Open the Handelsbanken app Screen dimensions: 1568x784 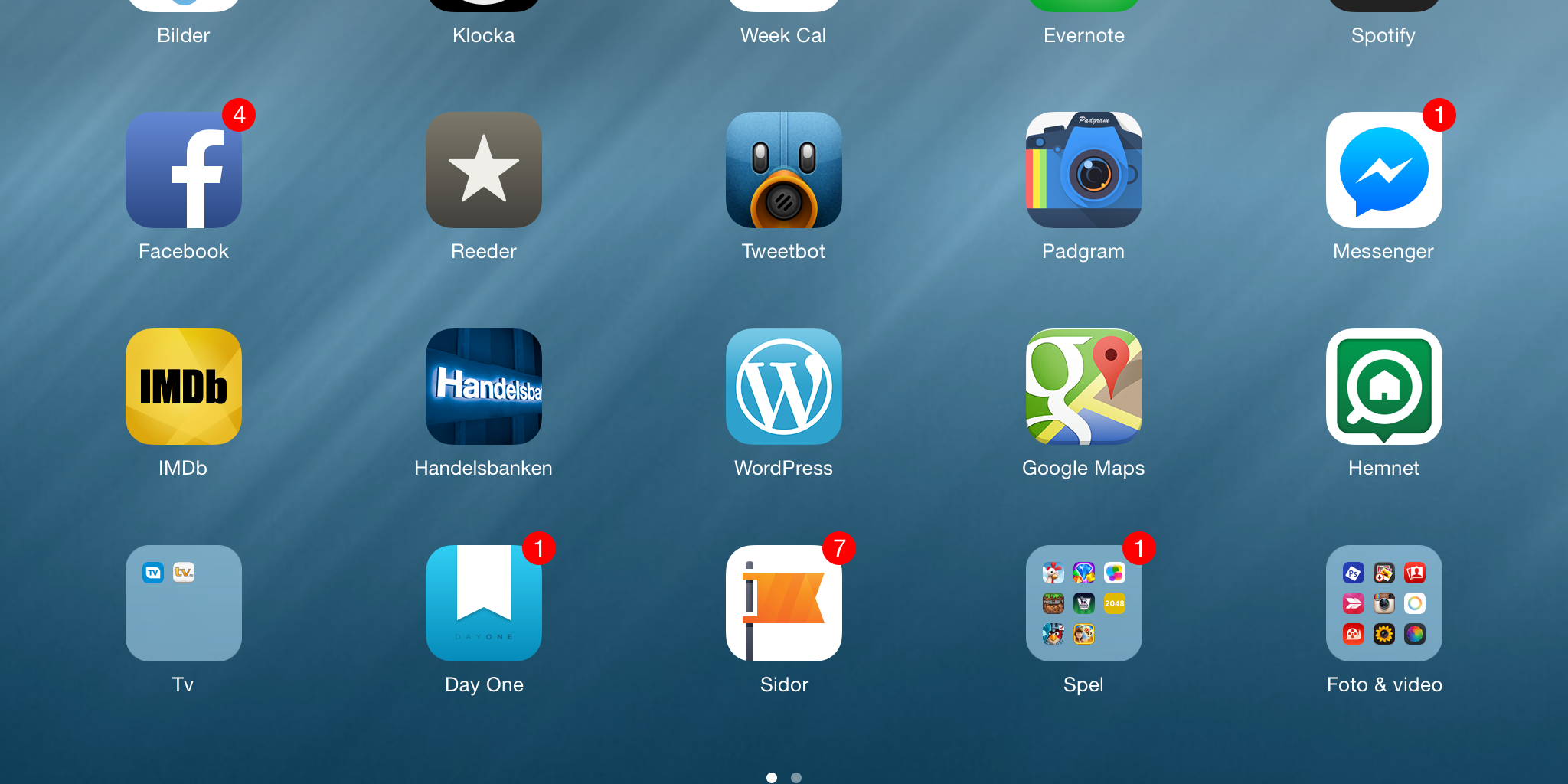coord(484,387)
